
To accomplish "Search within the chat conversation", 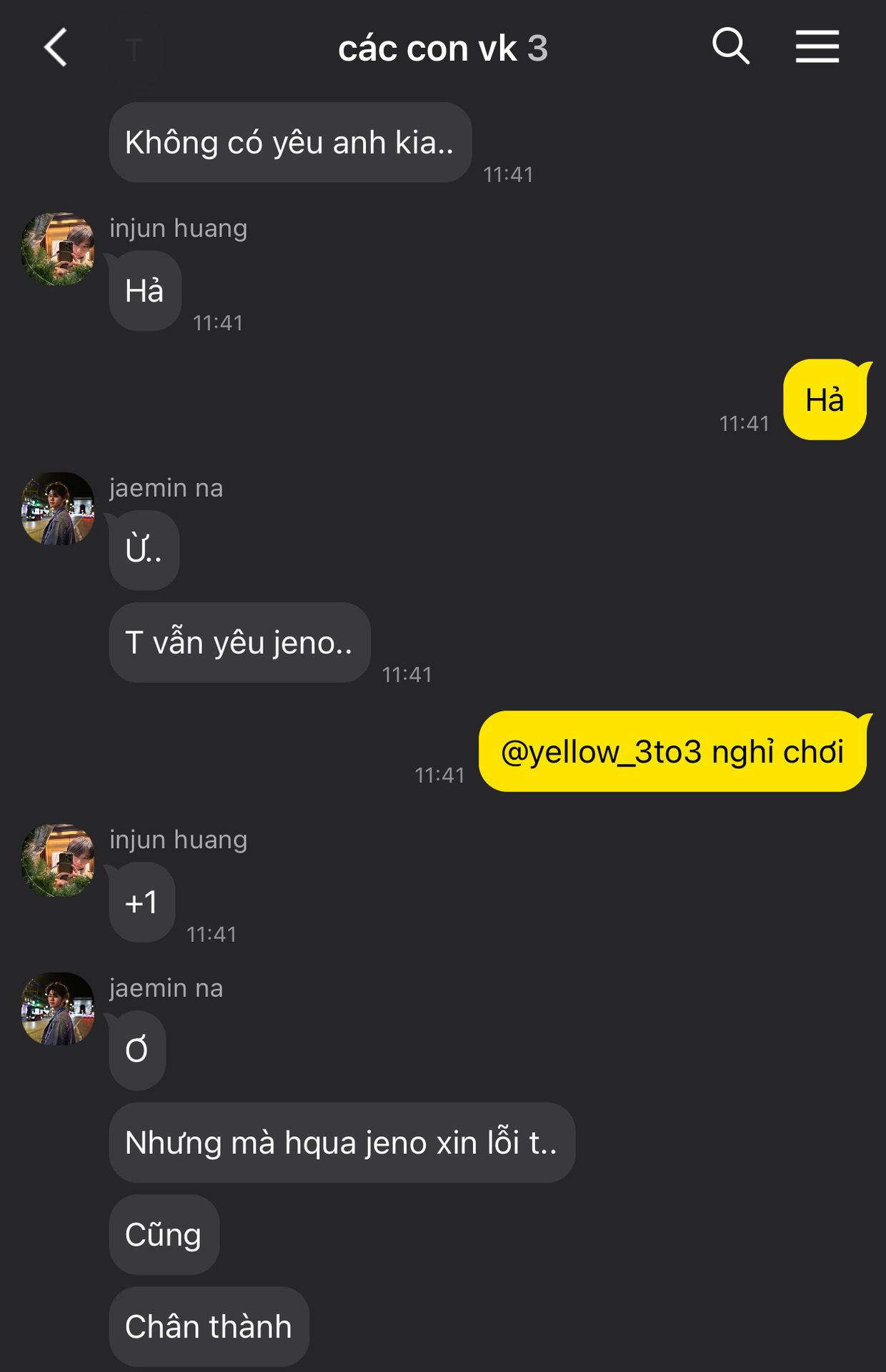I will click(x=730, y=47).
